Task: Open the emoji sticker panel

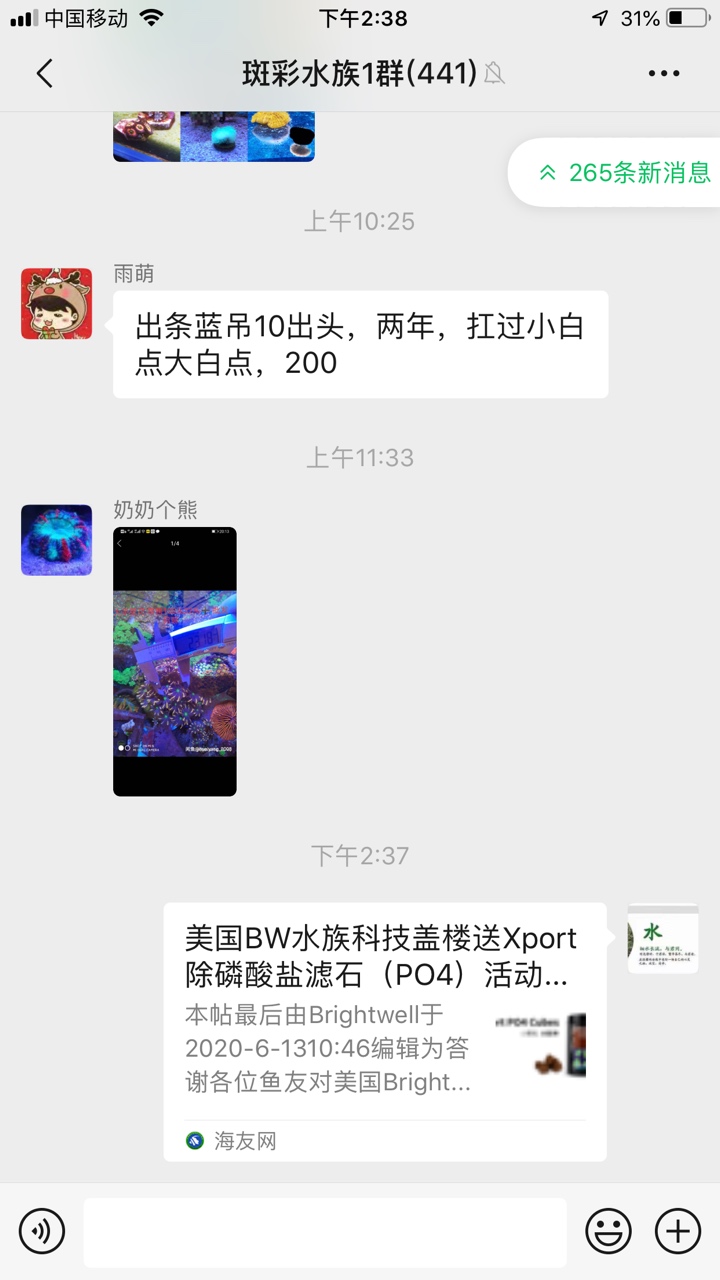Action: 608,1230
